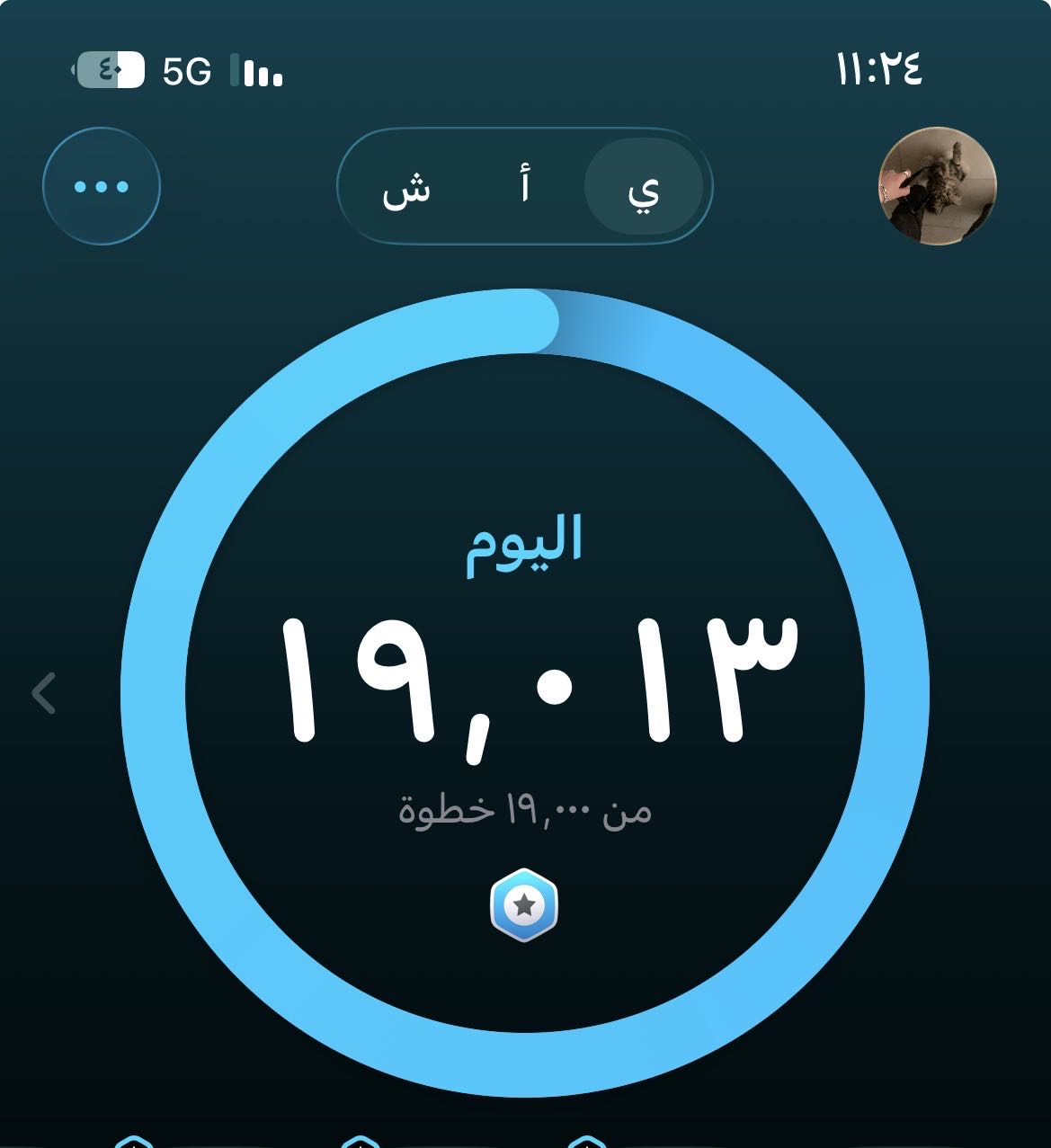Viewport: 1051px width, 1148px height.
Task: Go to the previous day arrow
Action: click(43, 693)
